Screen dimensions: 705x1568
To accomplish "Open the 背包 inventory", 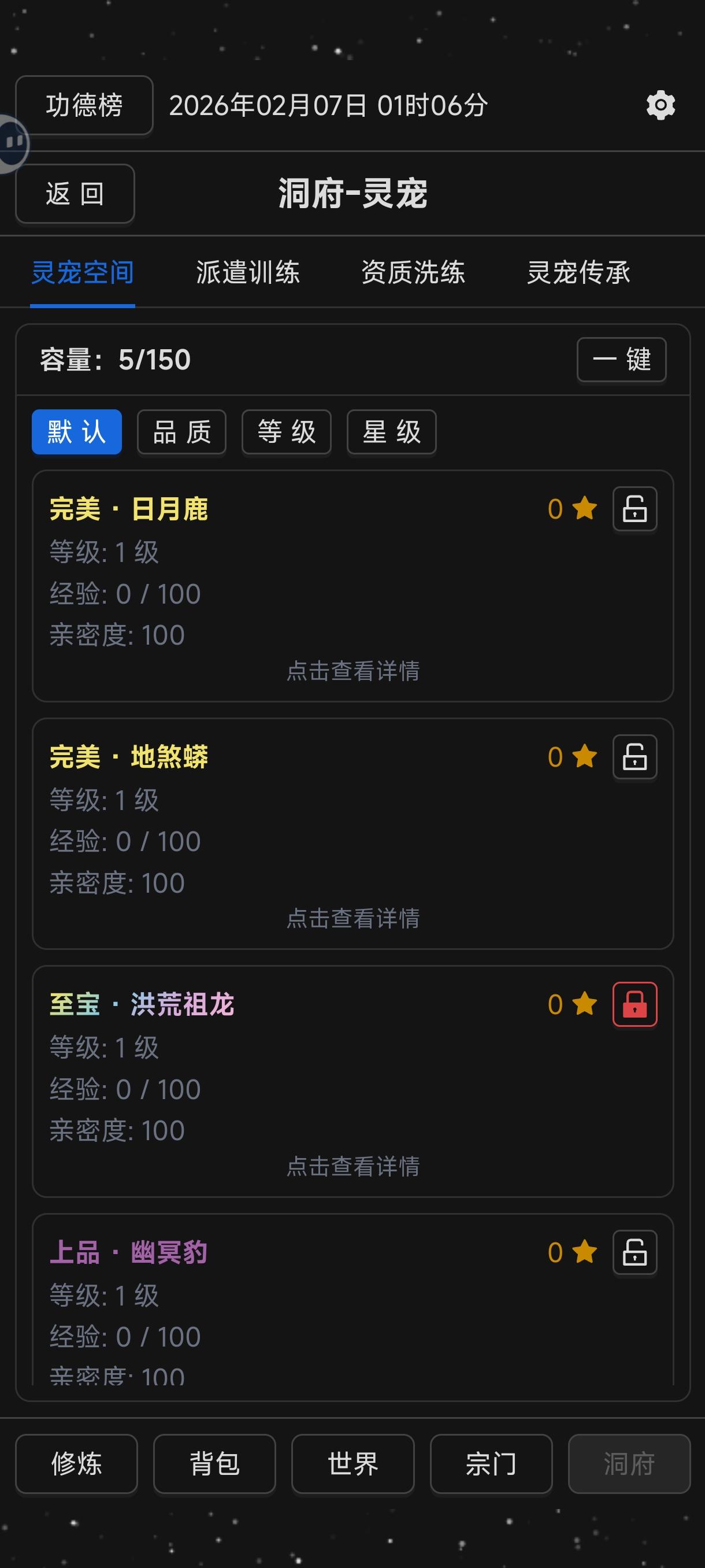I will 214,1464.
